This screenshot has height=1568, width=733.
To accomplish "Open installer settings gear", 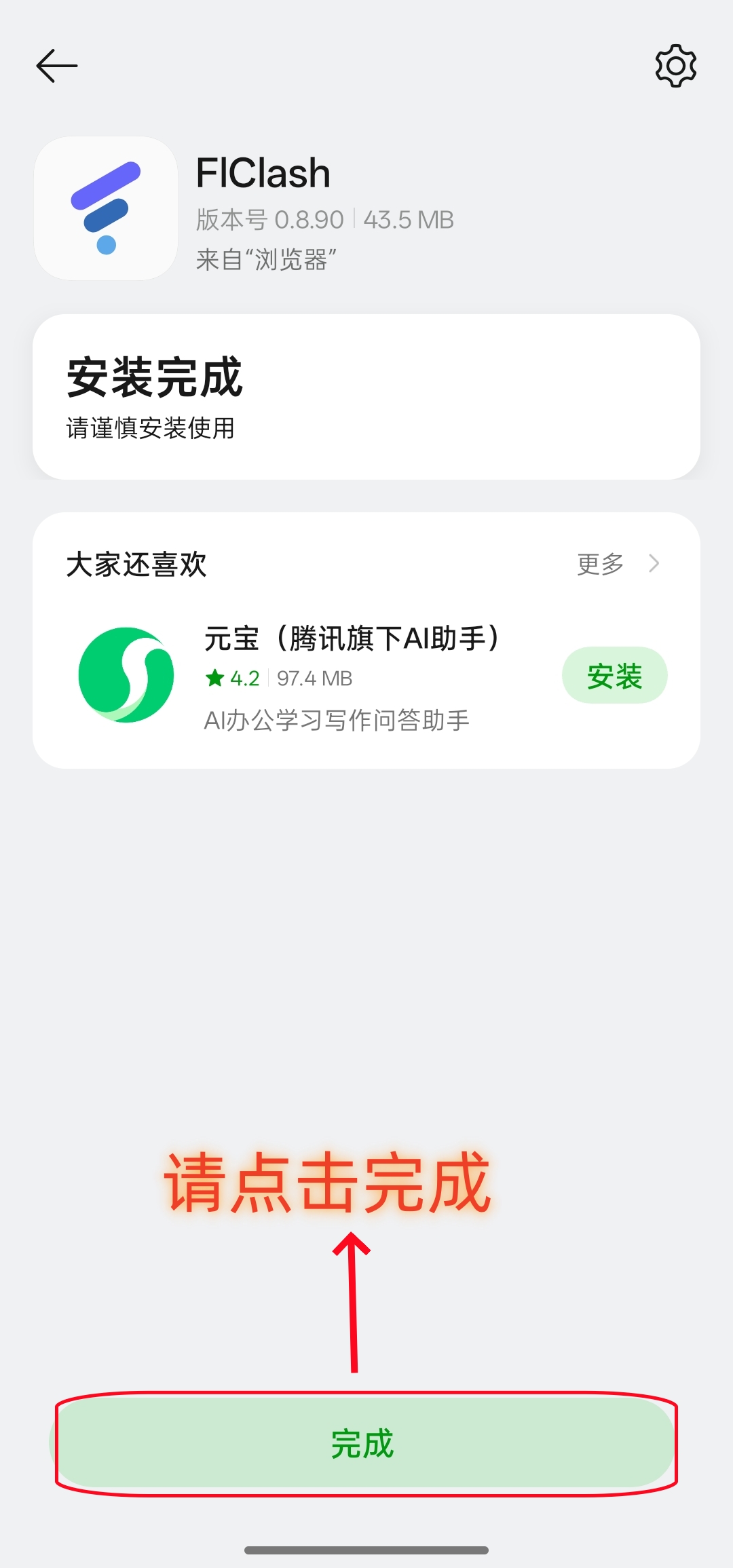I will [675, 66].
